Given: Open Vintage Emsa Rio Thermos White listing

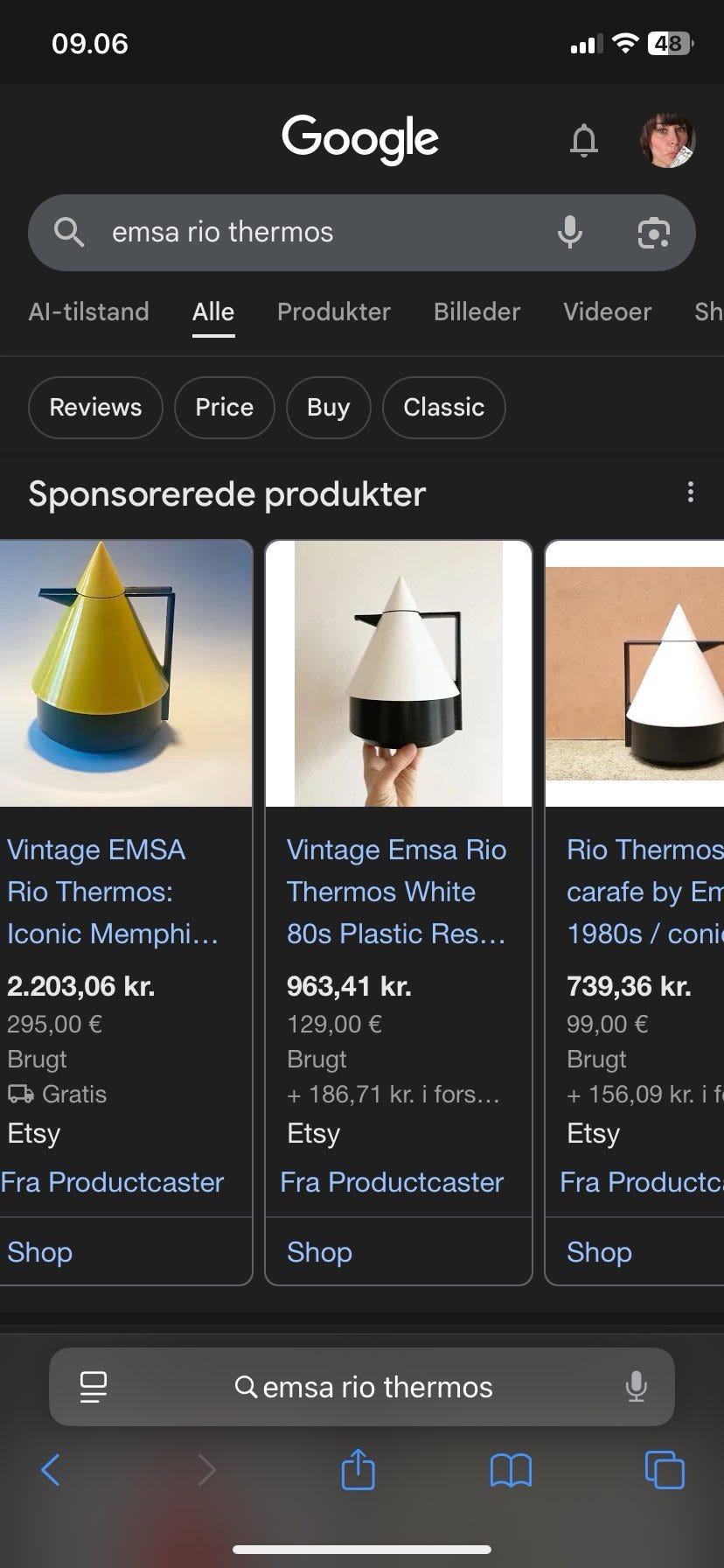Looking at the screenshot, I should pos(395,891).
